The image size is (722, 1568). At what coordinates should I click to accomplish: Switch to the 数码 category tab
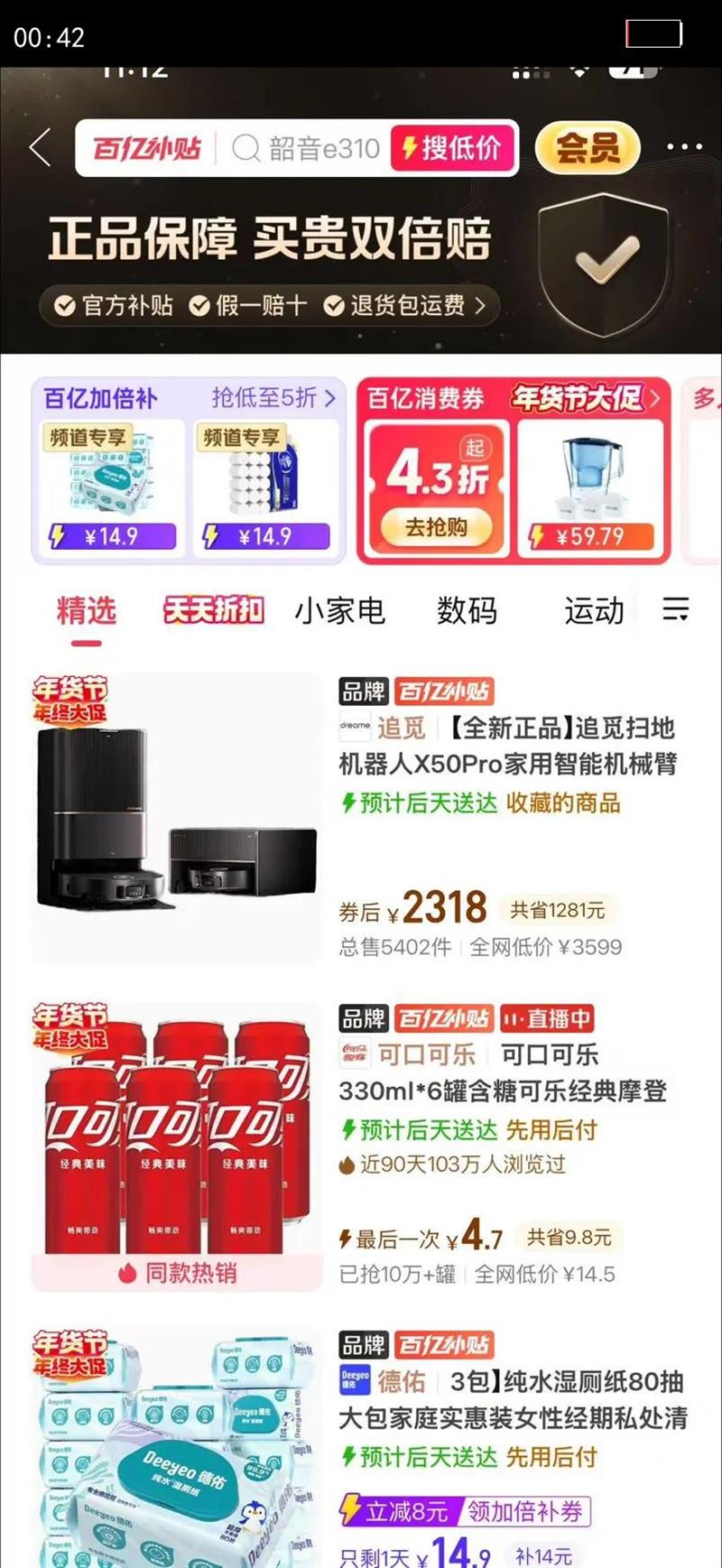click(467, 611)
